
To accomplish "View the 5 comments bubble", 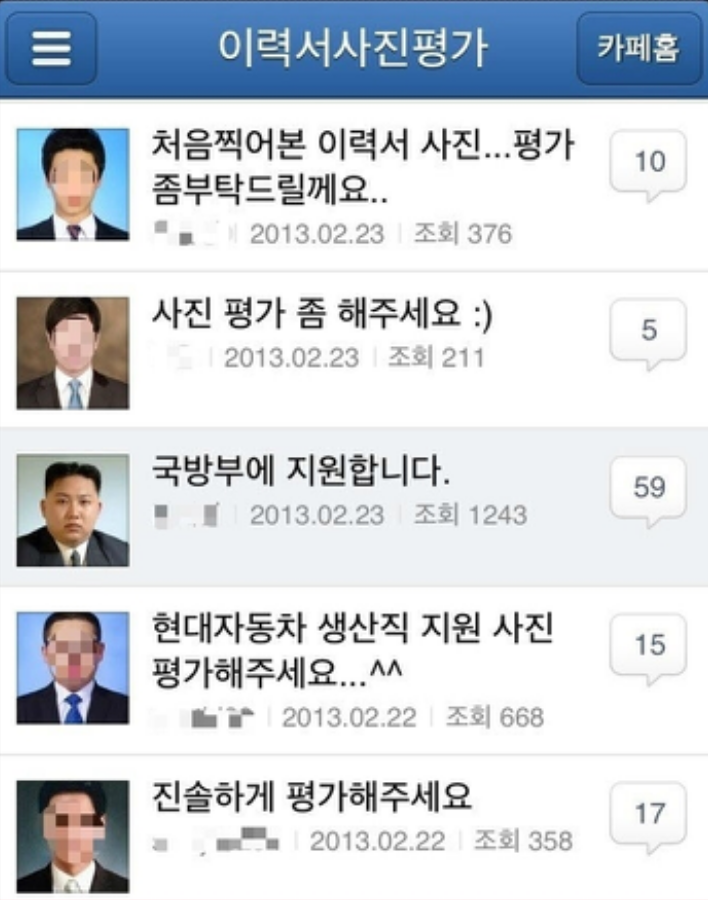I will pyautogui.click(x=649, y=331).
